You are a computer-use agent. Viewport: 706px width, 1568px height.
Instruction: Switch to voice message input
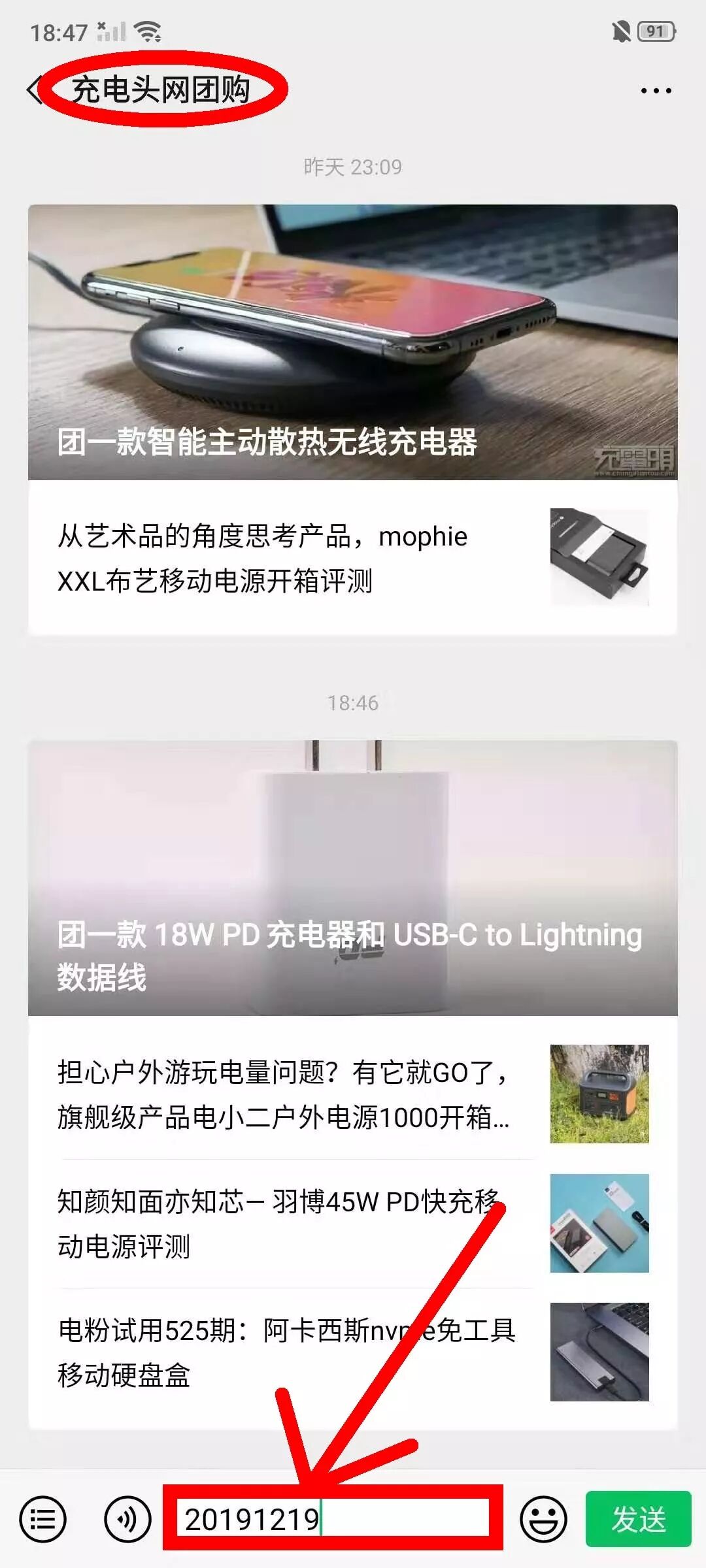(127, 1519)
